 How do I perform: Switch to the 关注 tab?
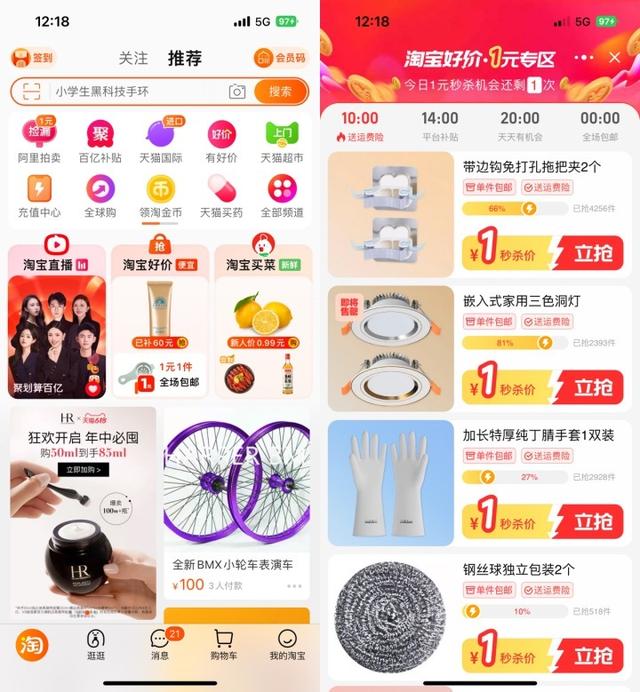133,59
